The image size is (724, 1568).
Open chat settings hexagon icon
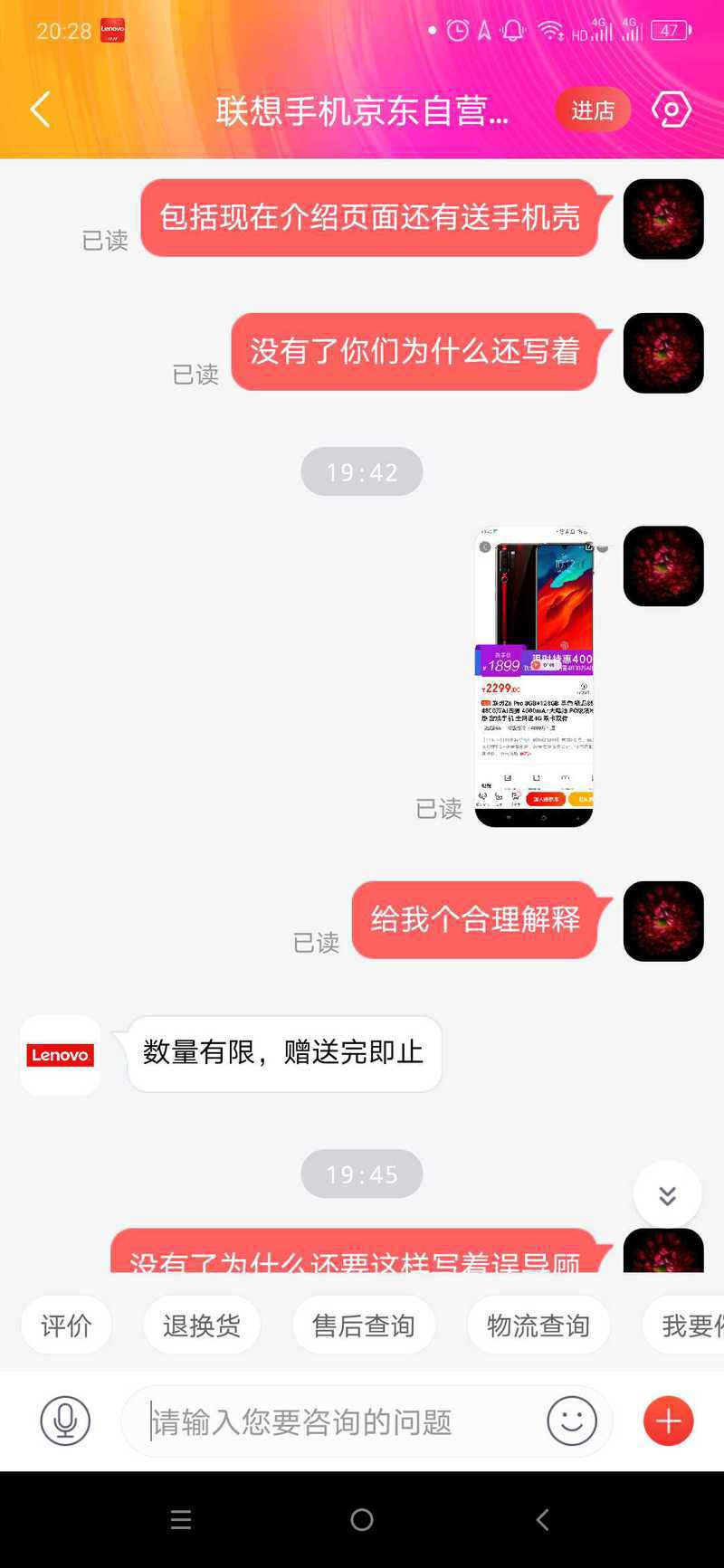tap(672, 110)
